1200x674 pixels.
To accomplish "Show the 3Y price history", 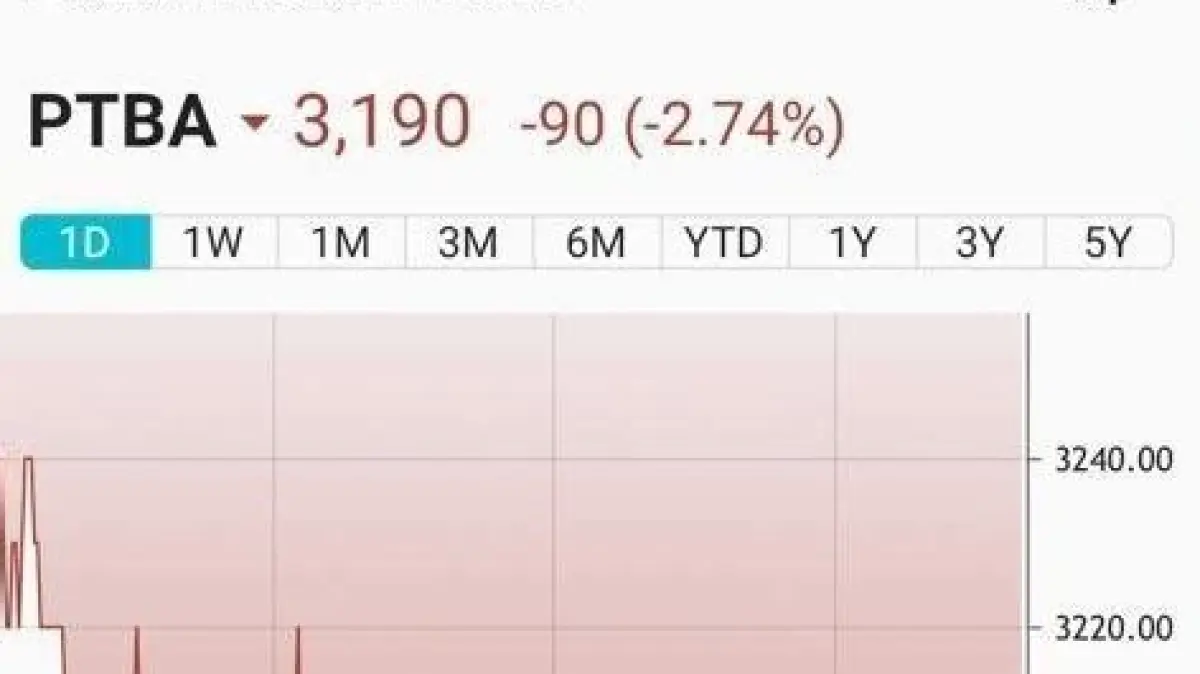I will 980,242.
